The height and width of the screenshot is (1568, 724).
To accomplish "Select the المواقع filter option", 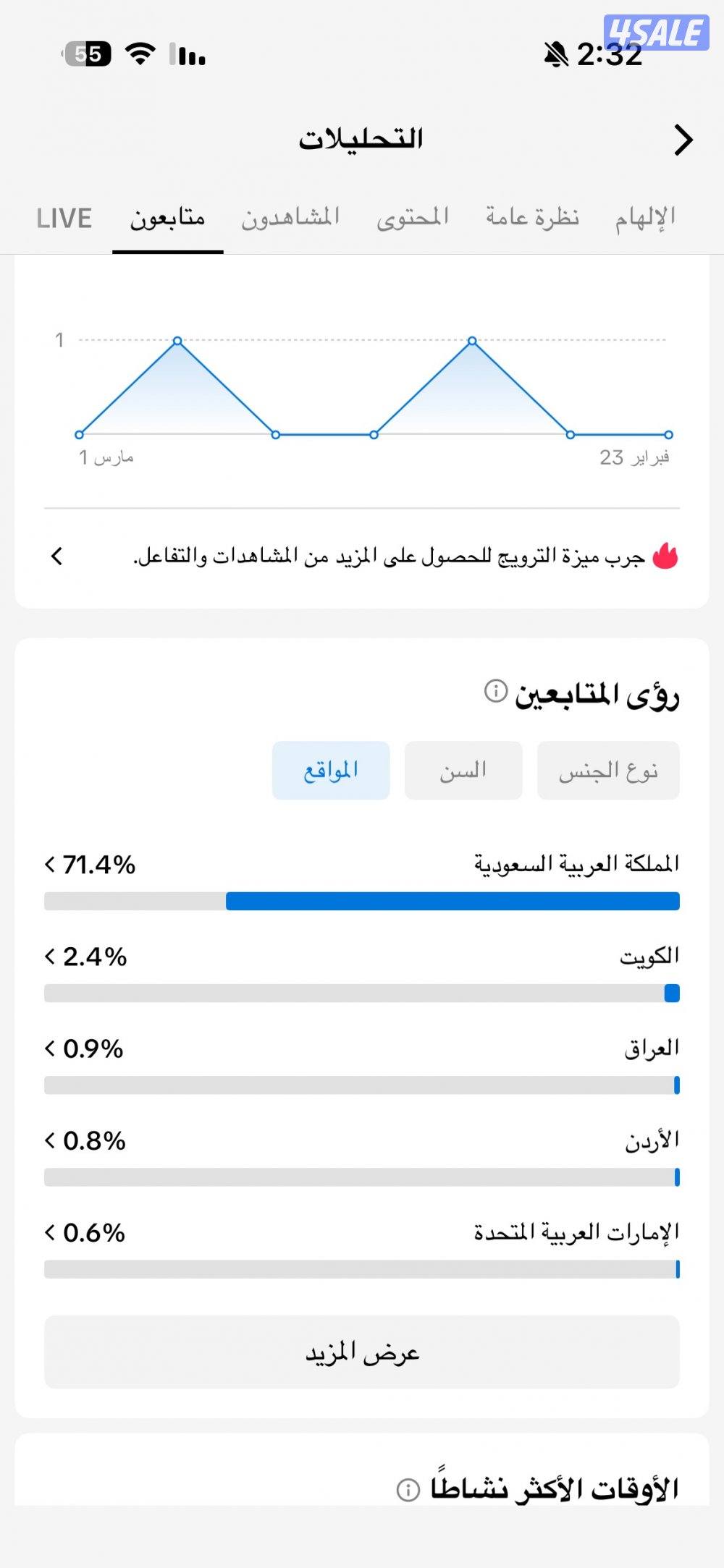I will coord(331,770).
